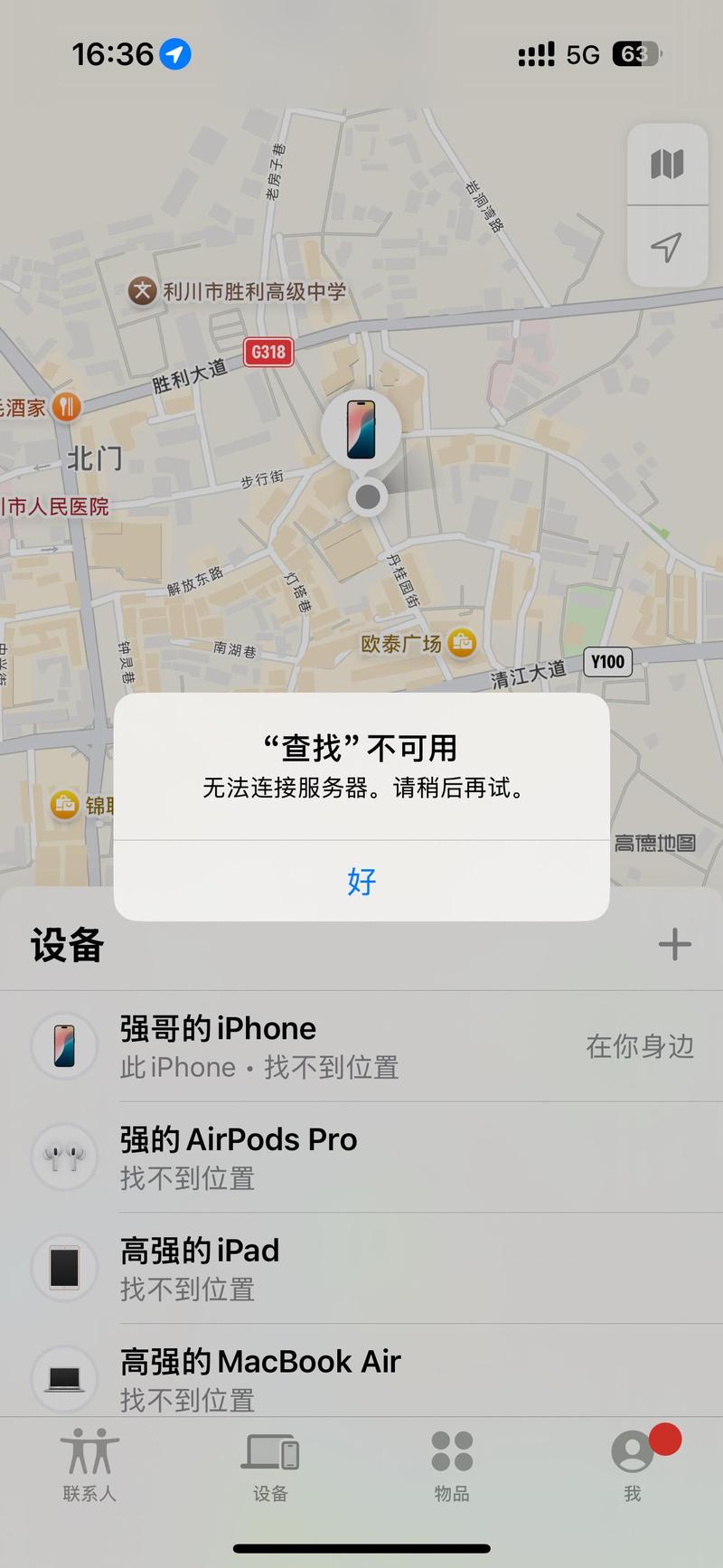Select the 强哥的 iPhone device icon
The width and height of the screenshot is (723, 1568).
63,1046
